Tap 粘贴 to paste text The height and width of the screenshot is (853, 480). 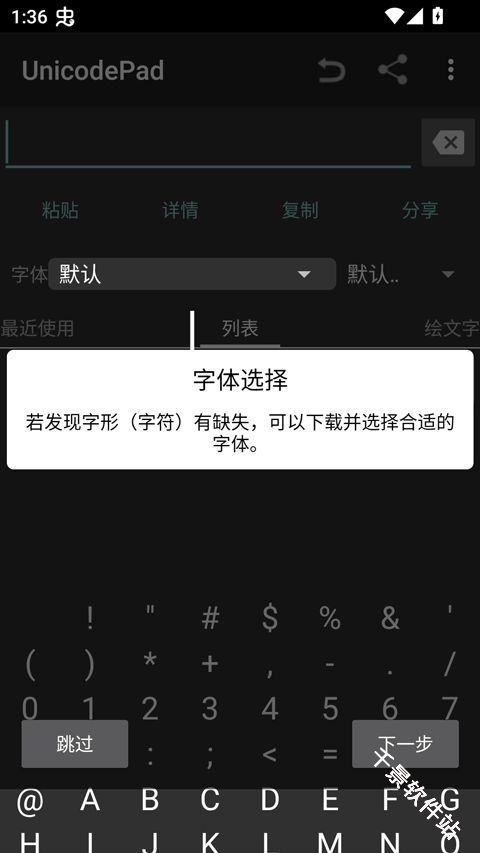tap(60, 210)
